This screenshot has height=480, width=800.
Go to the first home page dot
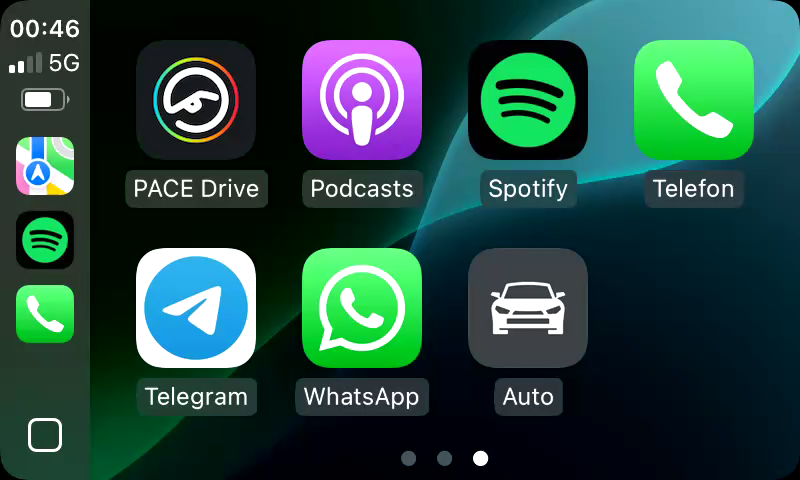408,458
